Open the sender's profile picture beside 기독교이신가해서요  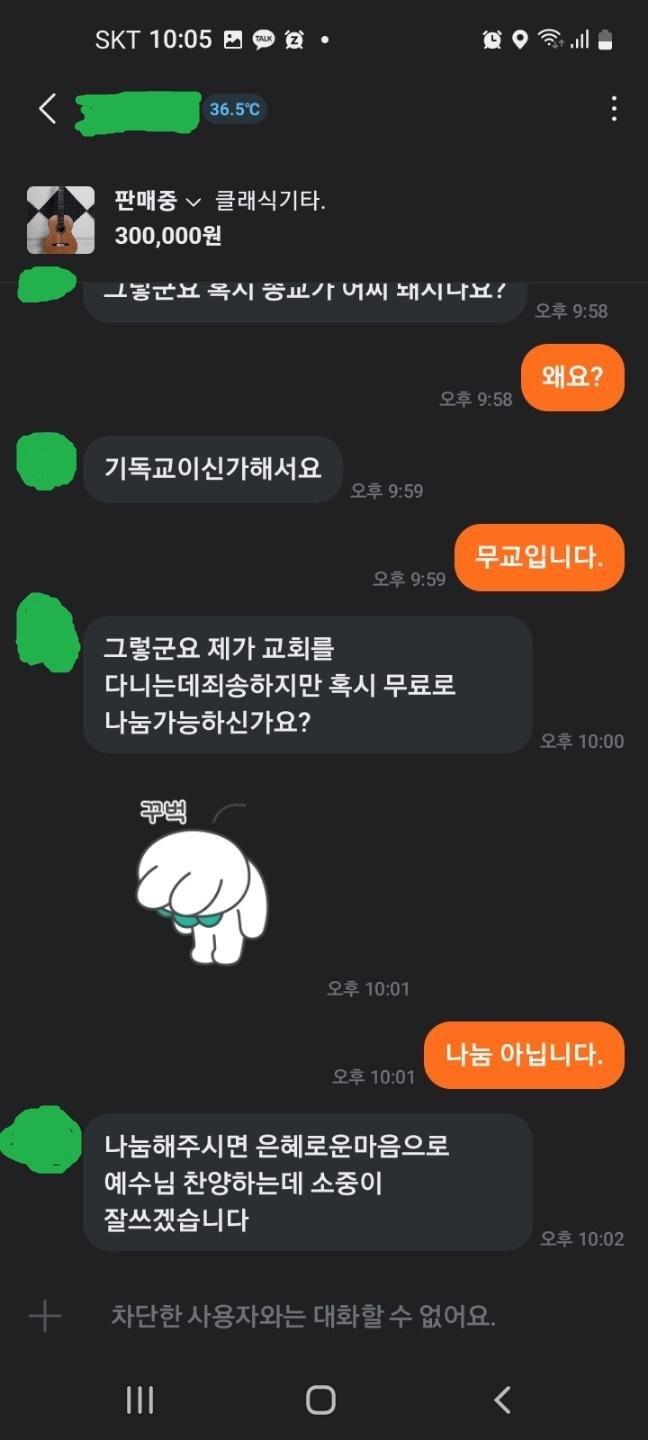pyautogui.click(x=47, y=461)
